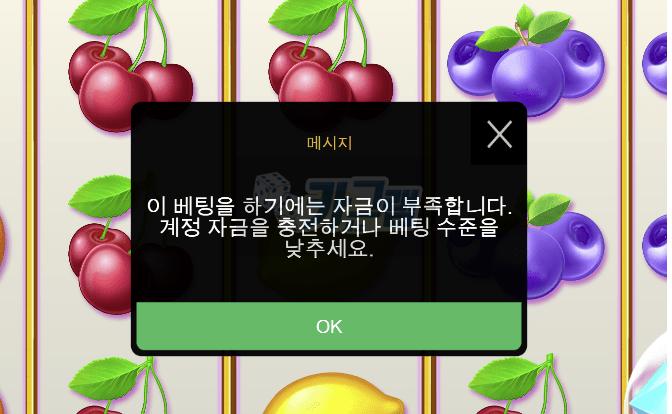The height and width of the screenshot is (414, 672).
Task: Close the message dialog with the X
Action: point(498,134)
